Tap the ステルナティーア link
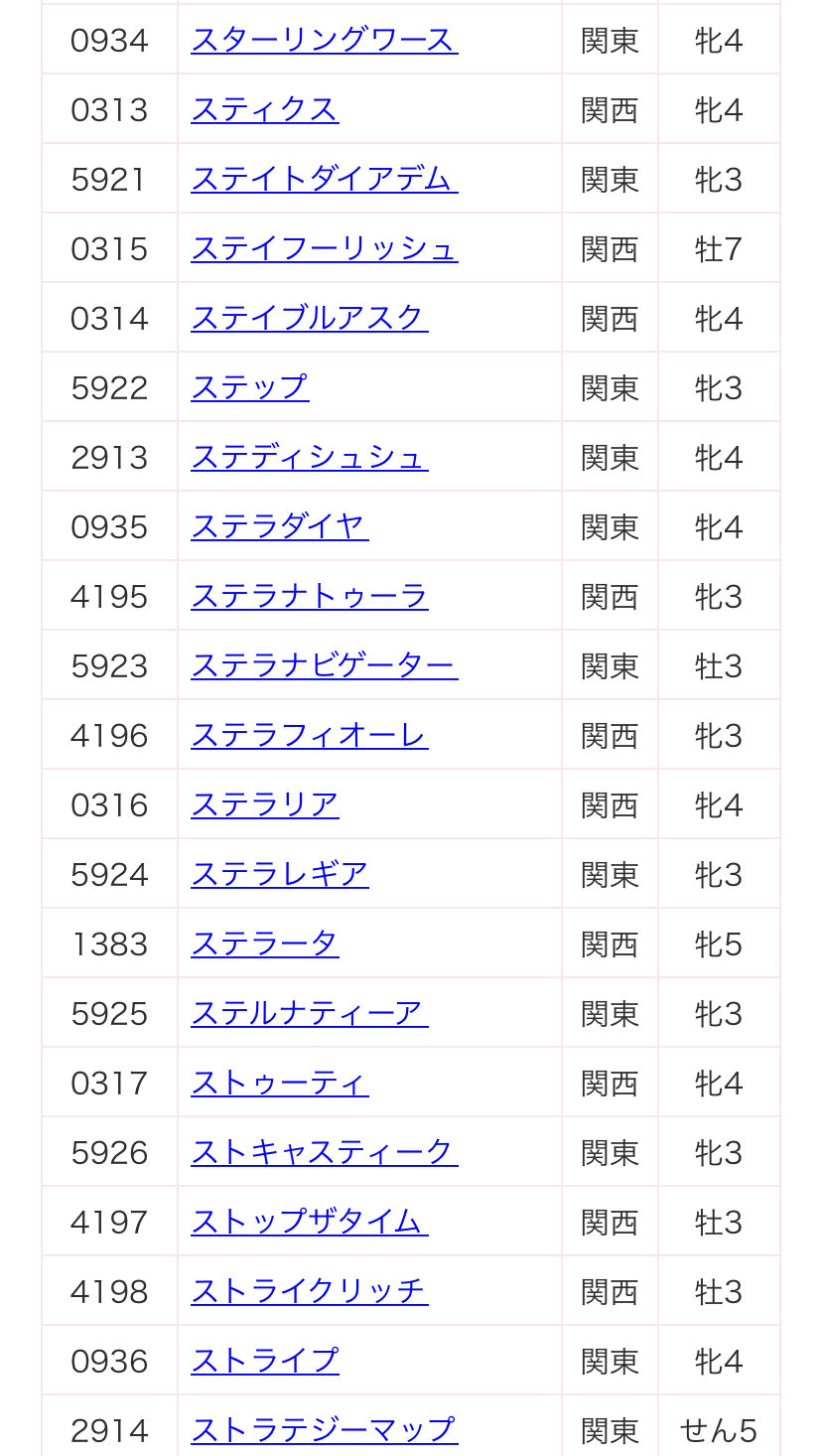Viewport: 822px width, 1456px height. pyautogui.click(x=309, y=1013)
